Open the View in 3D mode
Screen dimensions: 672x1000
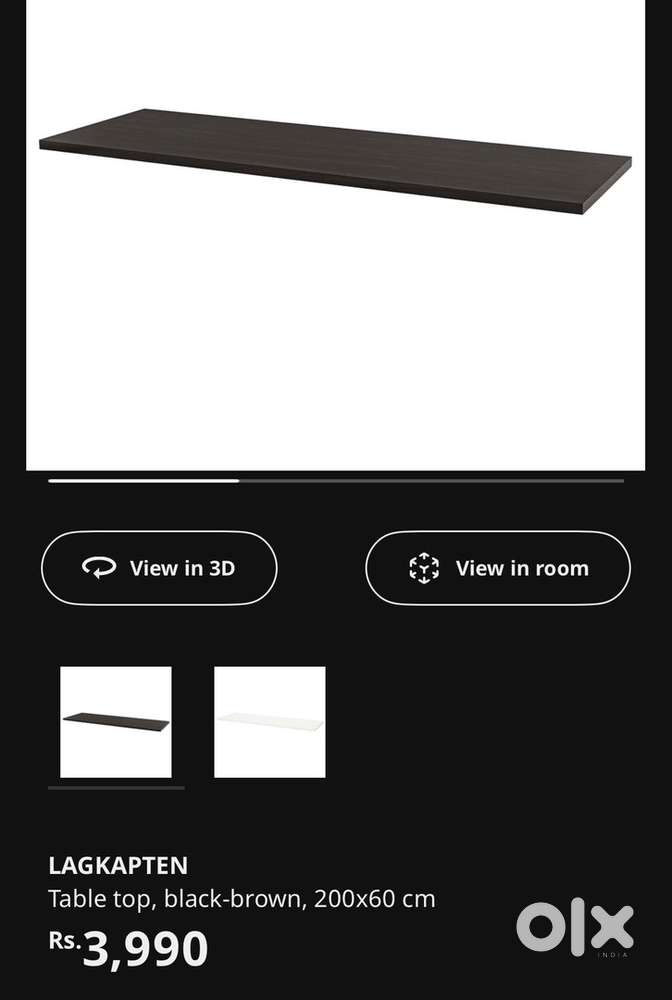(159, 568)
